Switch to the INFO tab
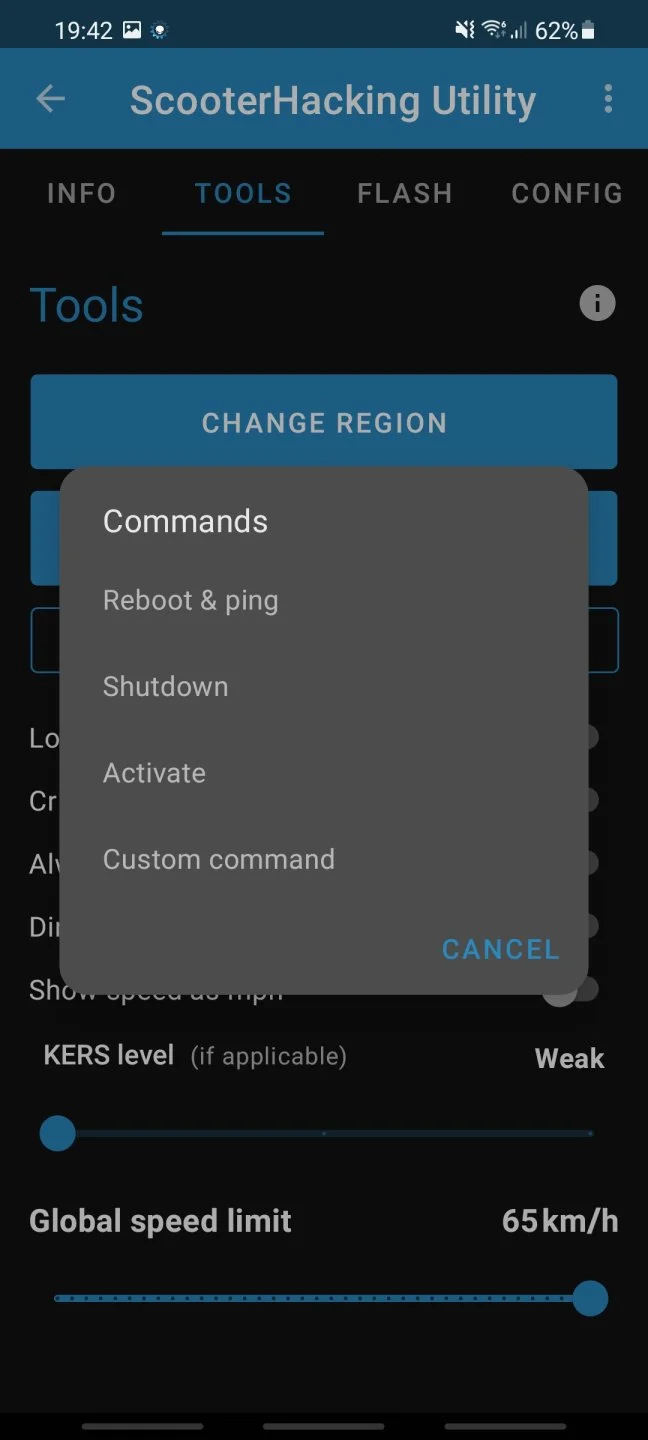648x1440 pixels. point(81,193)
